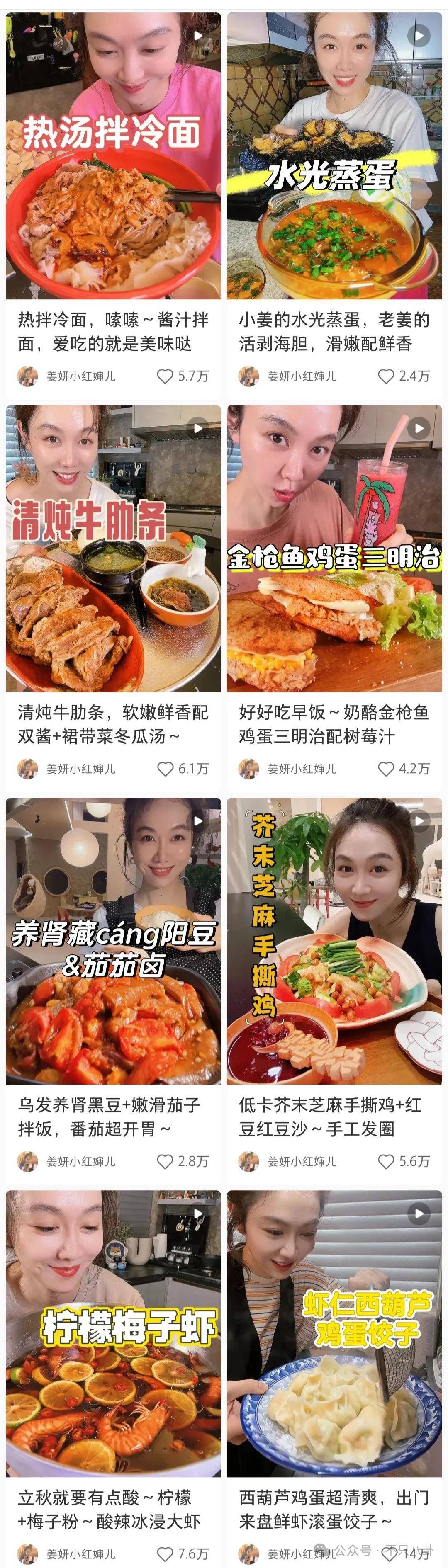Image resolution: width=448 pixels, height=1568 pixels.
Task: Like the 清炖牛肋条 note with 6.1万 likes
Action: click(x=165, y=769)
